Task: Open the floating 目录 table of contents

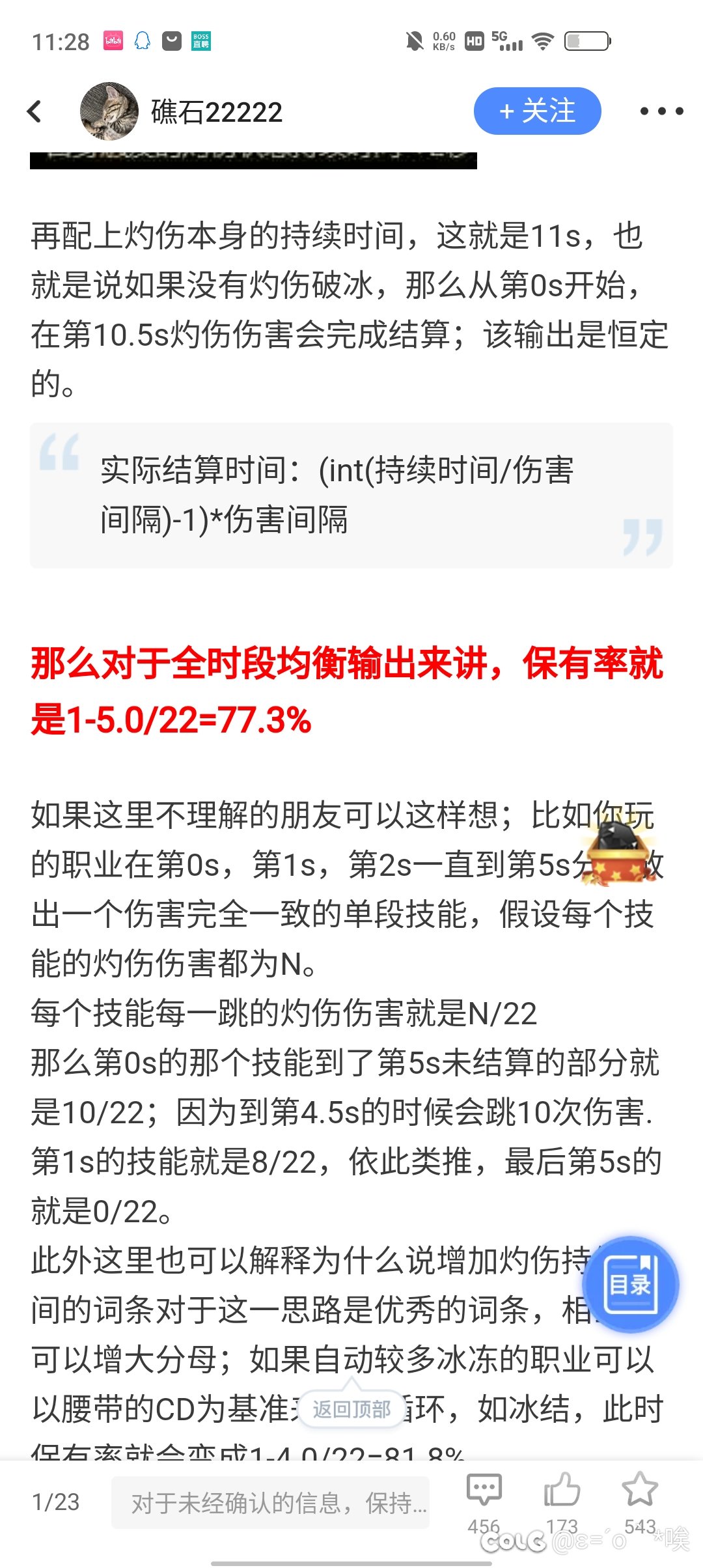Action: coord(630,1285)
